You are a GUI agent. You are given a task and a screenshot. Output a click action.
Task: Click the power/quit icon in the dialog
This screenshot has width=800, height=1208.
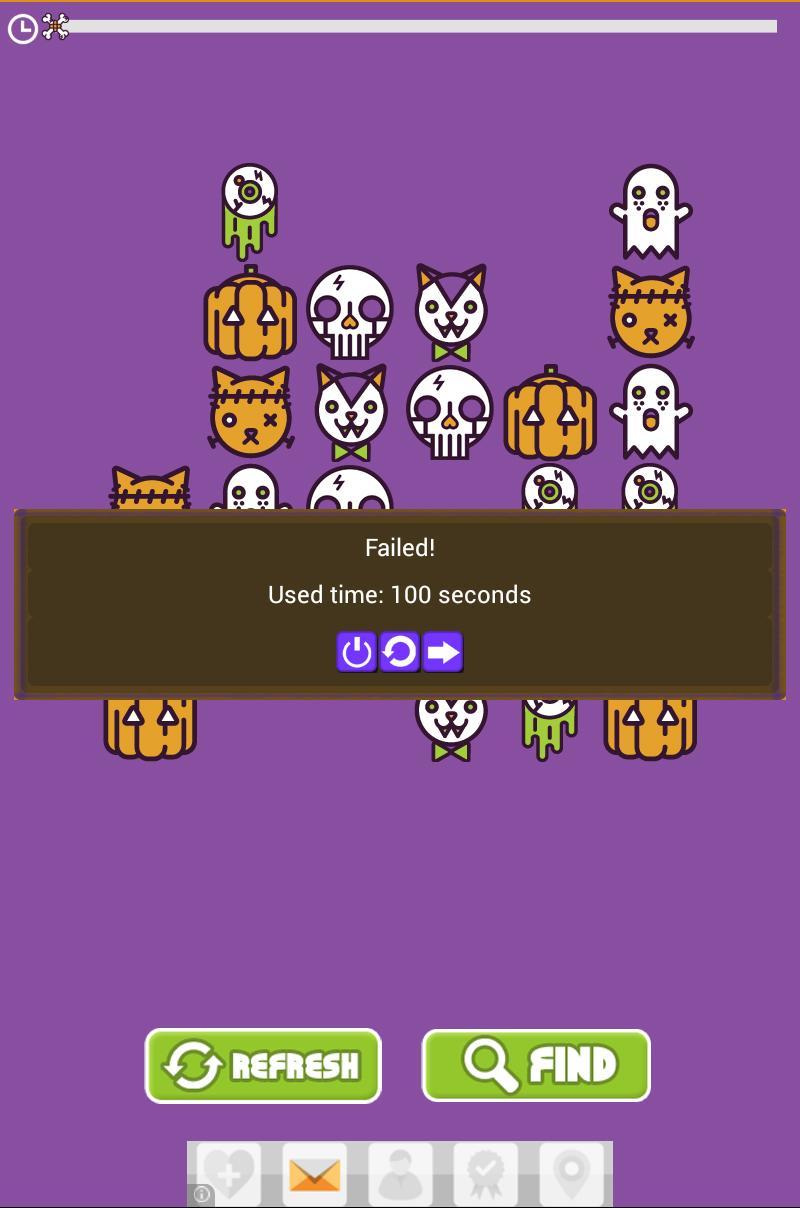coord(357,651)
